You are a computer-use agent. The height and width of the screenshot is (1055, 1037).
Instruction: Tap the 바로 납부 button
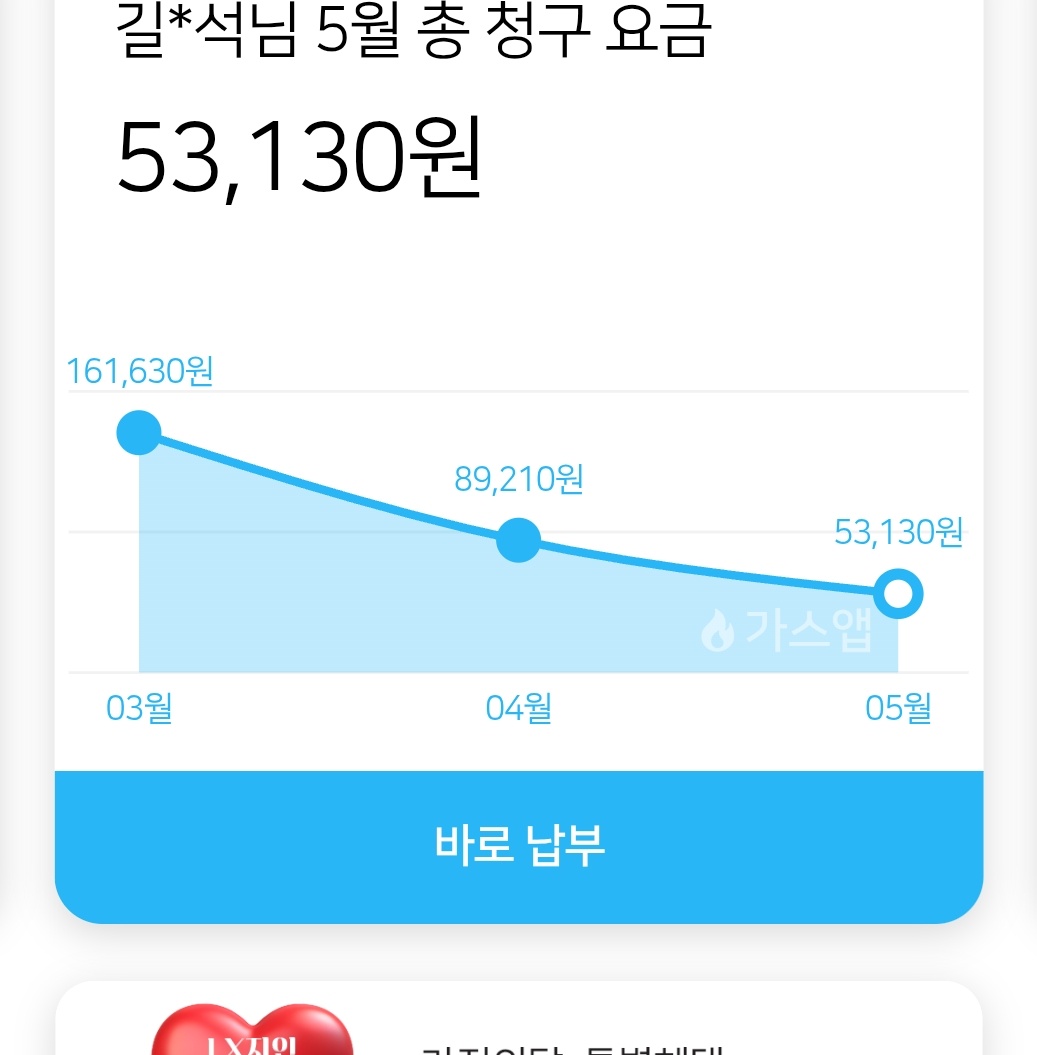coord(519,846)
